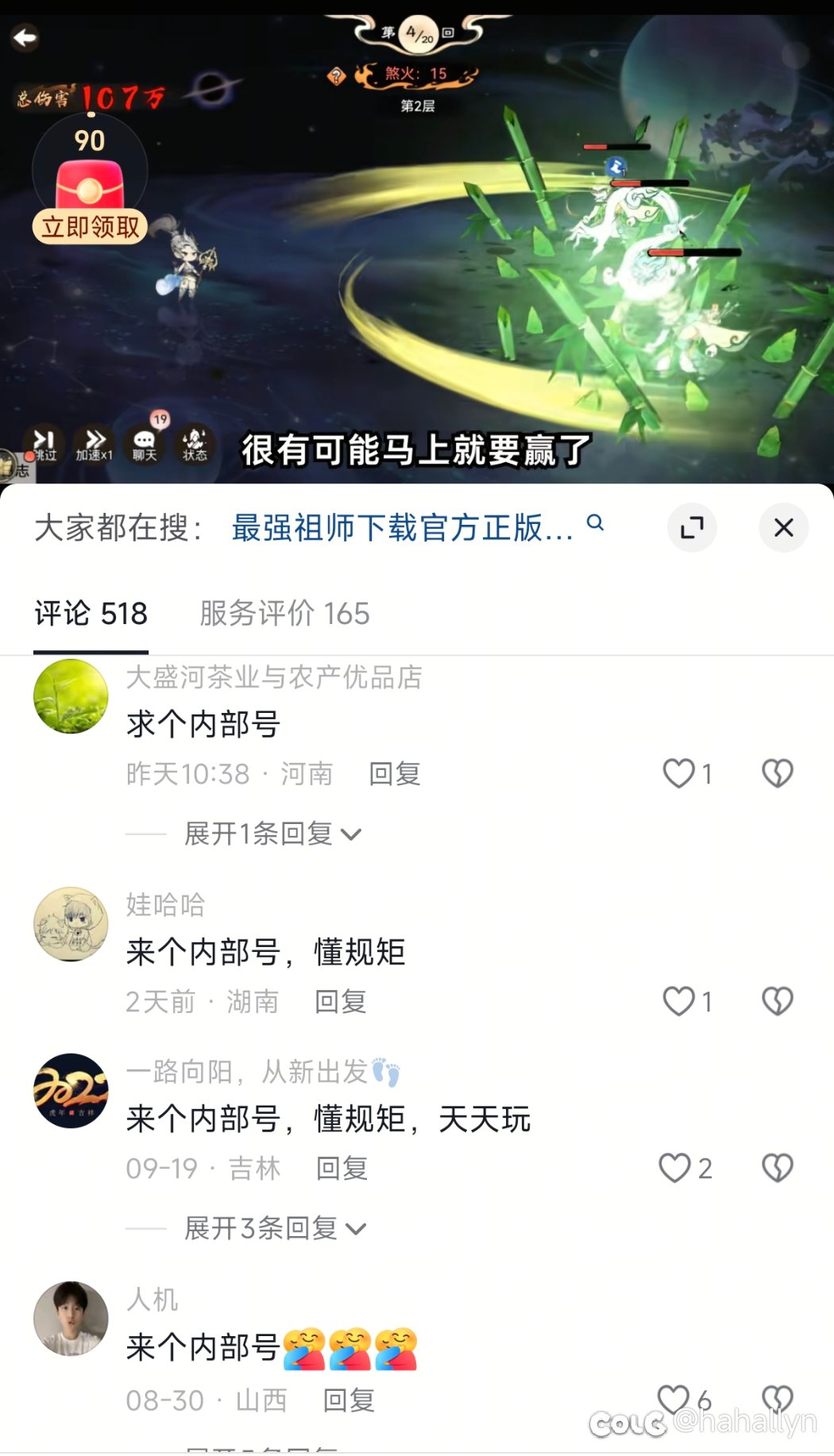Image resolution: width=834 pixels, height=1456 pixels.
Task: Reply to 人机's comment 来个内部号
Action: 349,1400
